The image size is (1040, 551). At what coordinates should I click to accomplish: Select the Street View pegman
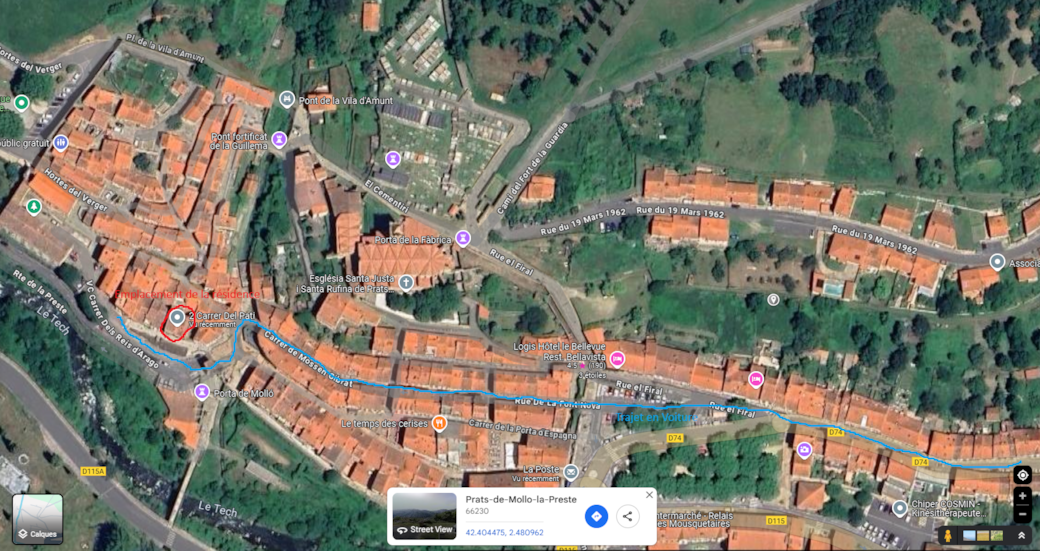[x=948, y=536]
